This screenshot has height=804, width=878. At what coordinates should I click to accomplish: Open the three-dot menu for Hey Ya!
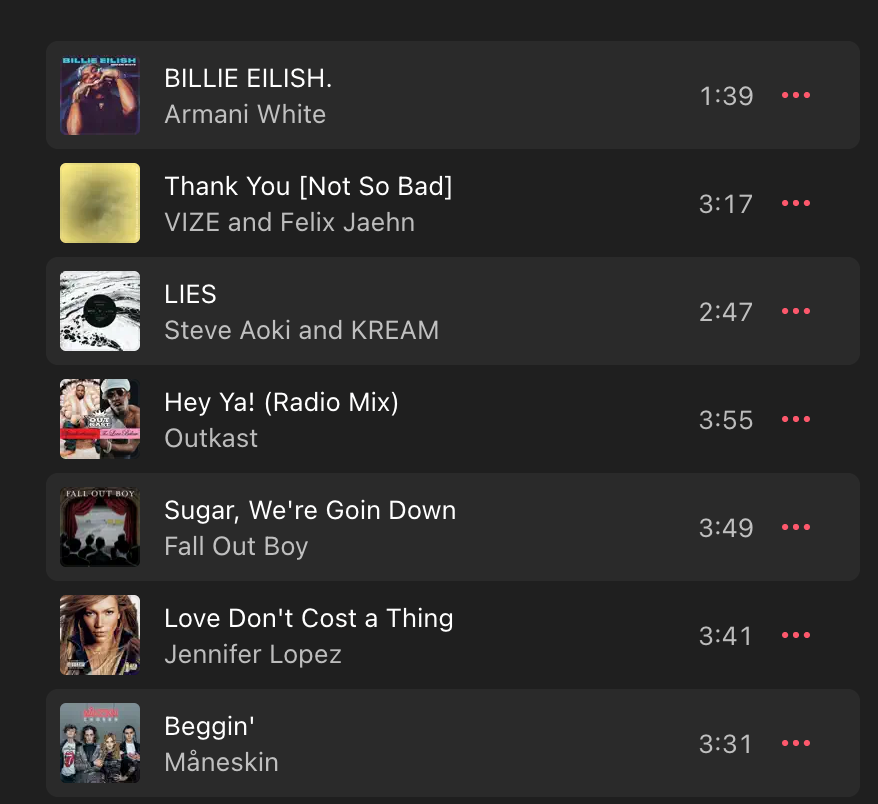point(796,419)
